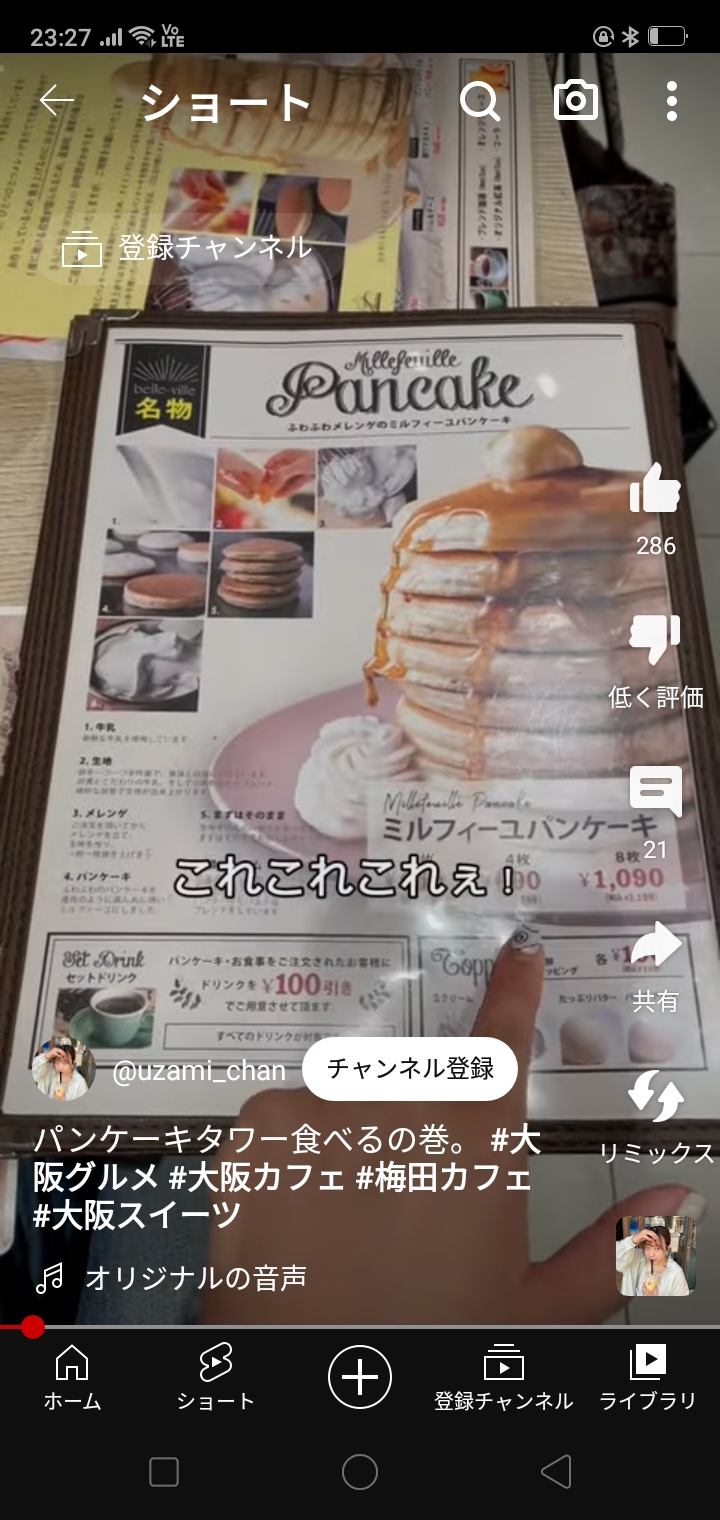Viewport: 720px width, 1520px height.
Task: Open search in Shorts
Action: [x=479, y=101]
